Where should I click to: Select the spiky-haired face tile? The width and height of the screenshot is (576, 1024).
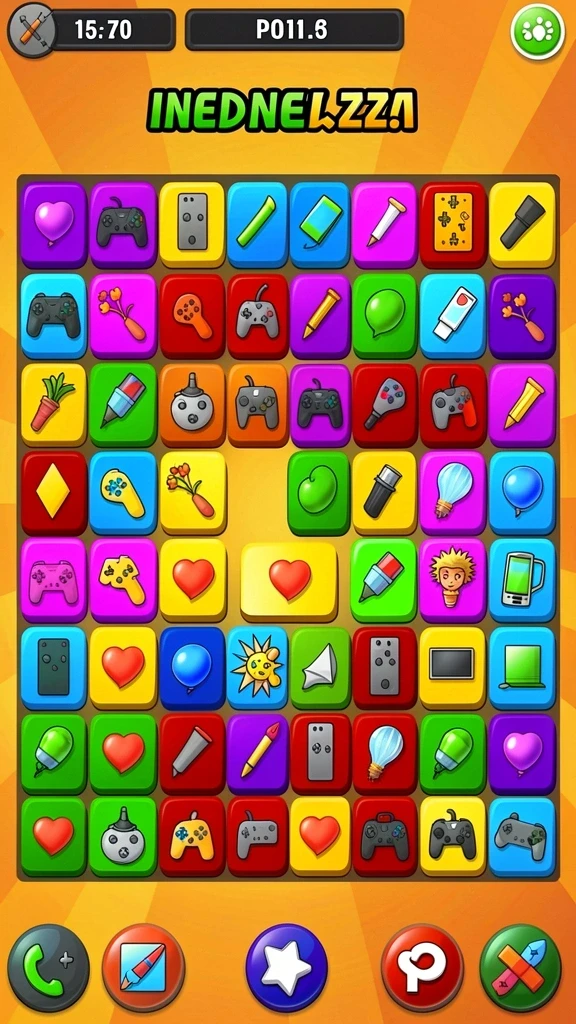pos(453,579)
